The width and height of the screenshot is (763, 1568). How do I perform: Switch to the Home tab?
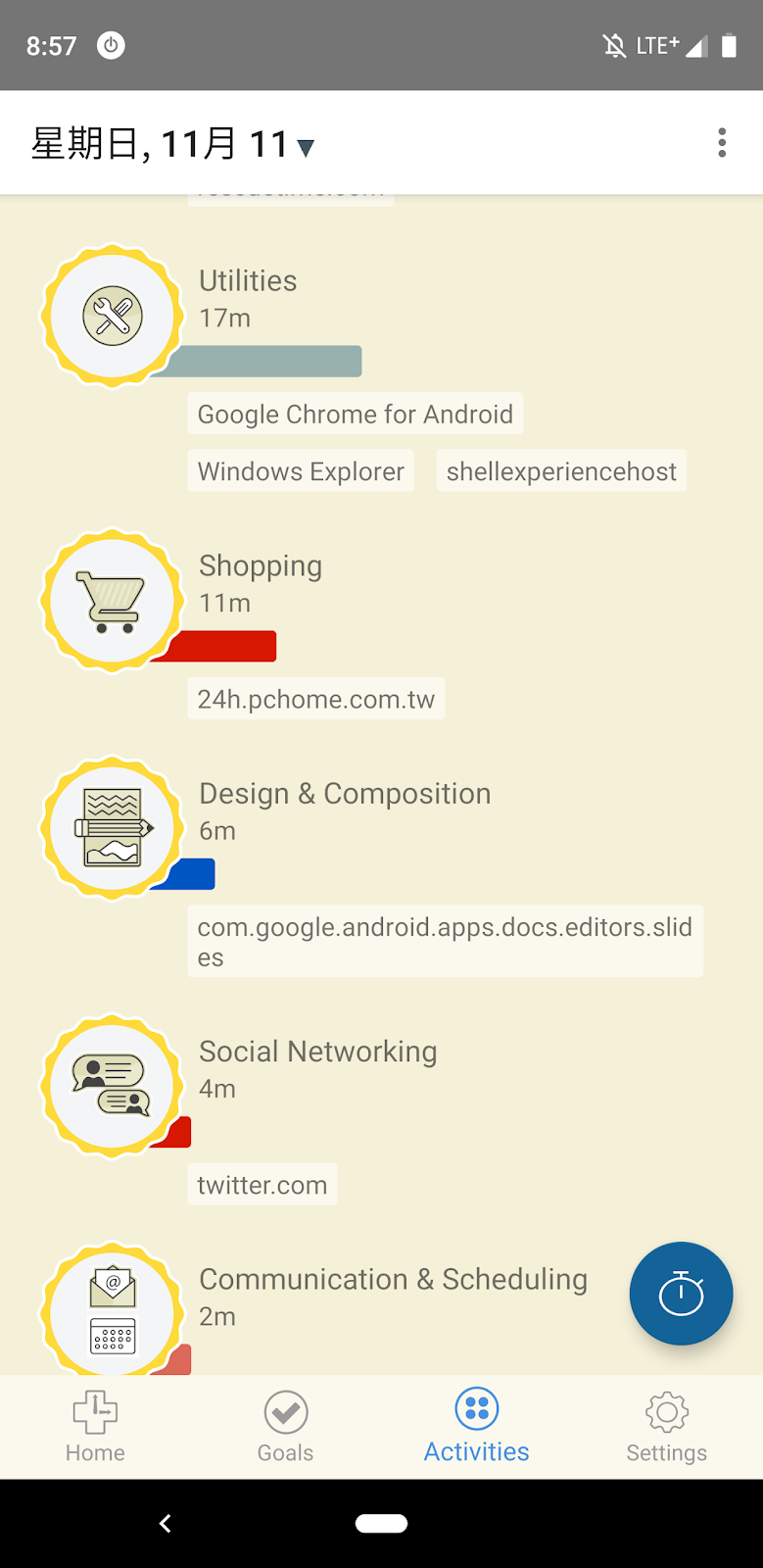[95, 1427]
